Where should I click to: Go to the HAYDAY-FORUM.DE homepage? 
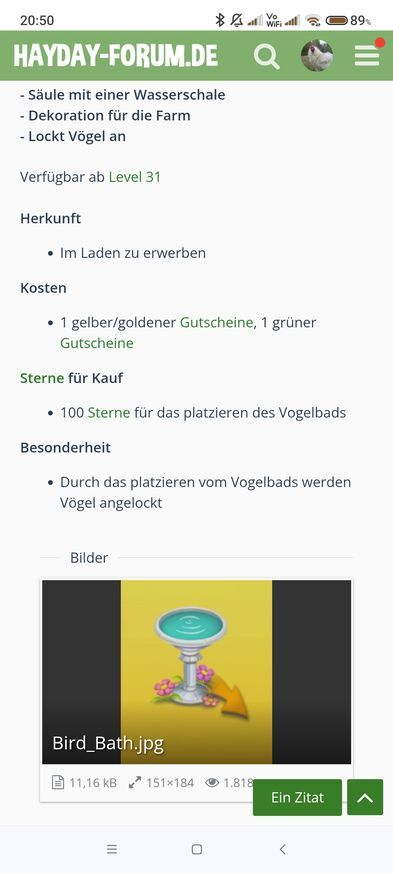click(x=116, y=56)
